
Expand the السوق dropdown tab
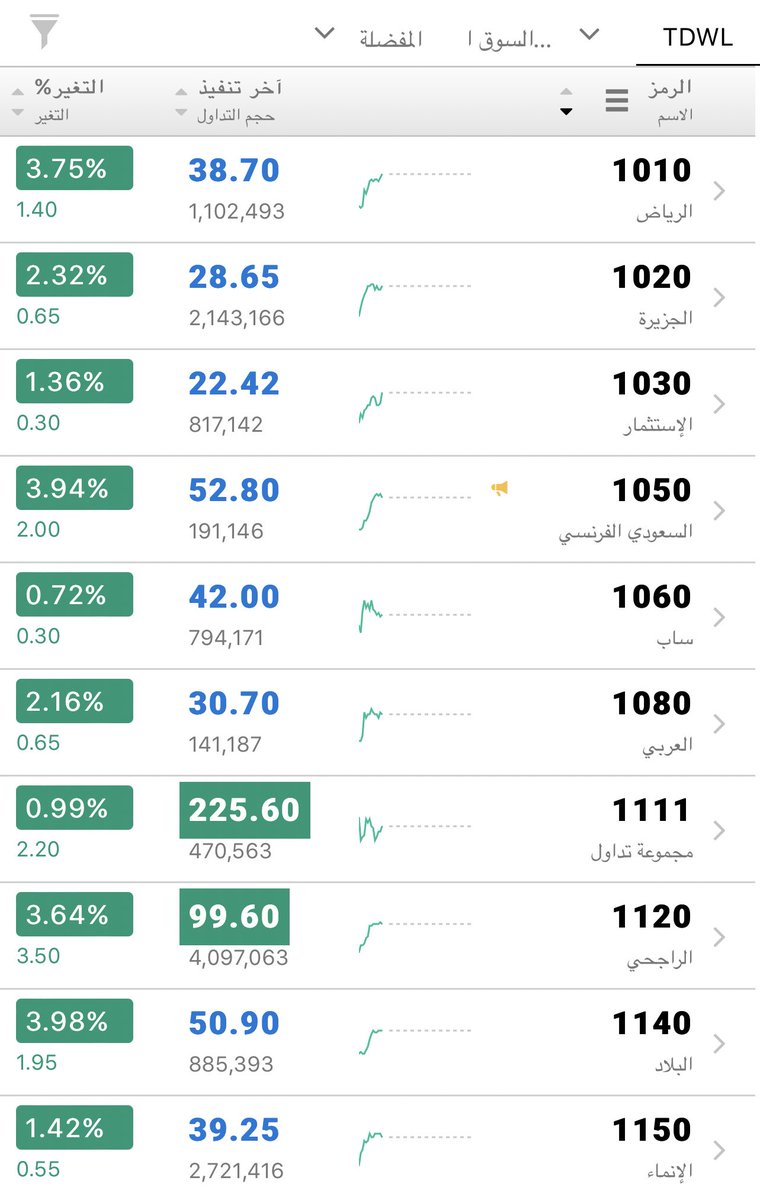tap(532, 38)
